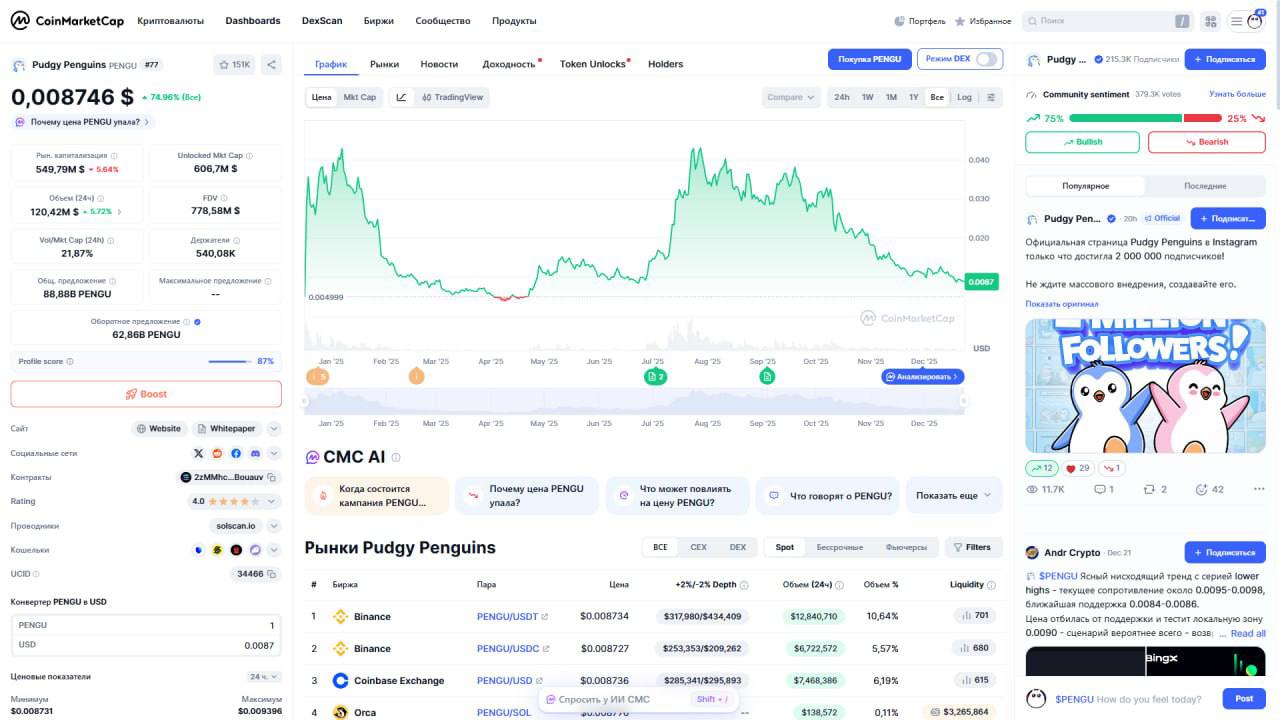Viewport: 1280px width, 720px height.
Task: Open the markets Filters button
Action: click(971, 547)
